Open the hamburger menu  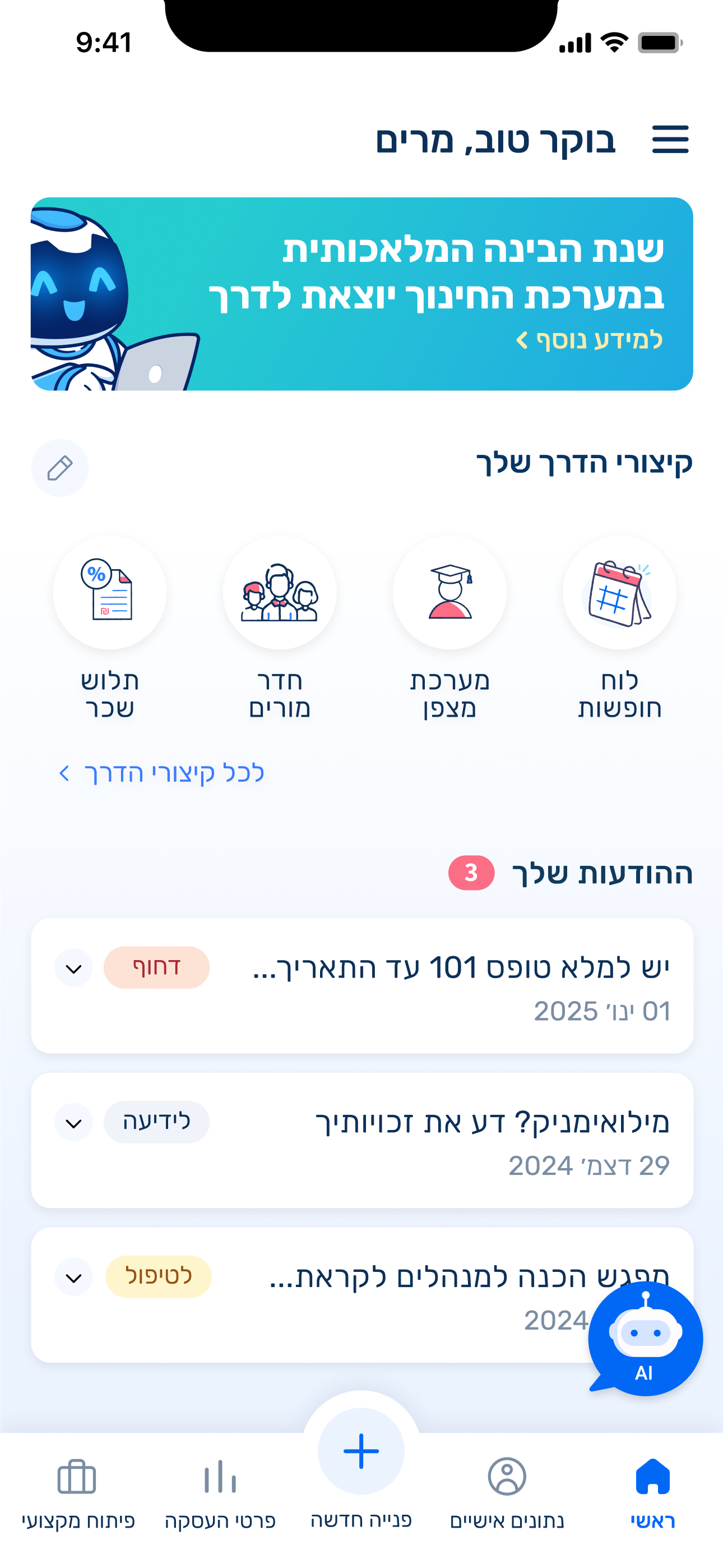tap(671, 139)
